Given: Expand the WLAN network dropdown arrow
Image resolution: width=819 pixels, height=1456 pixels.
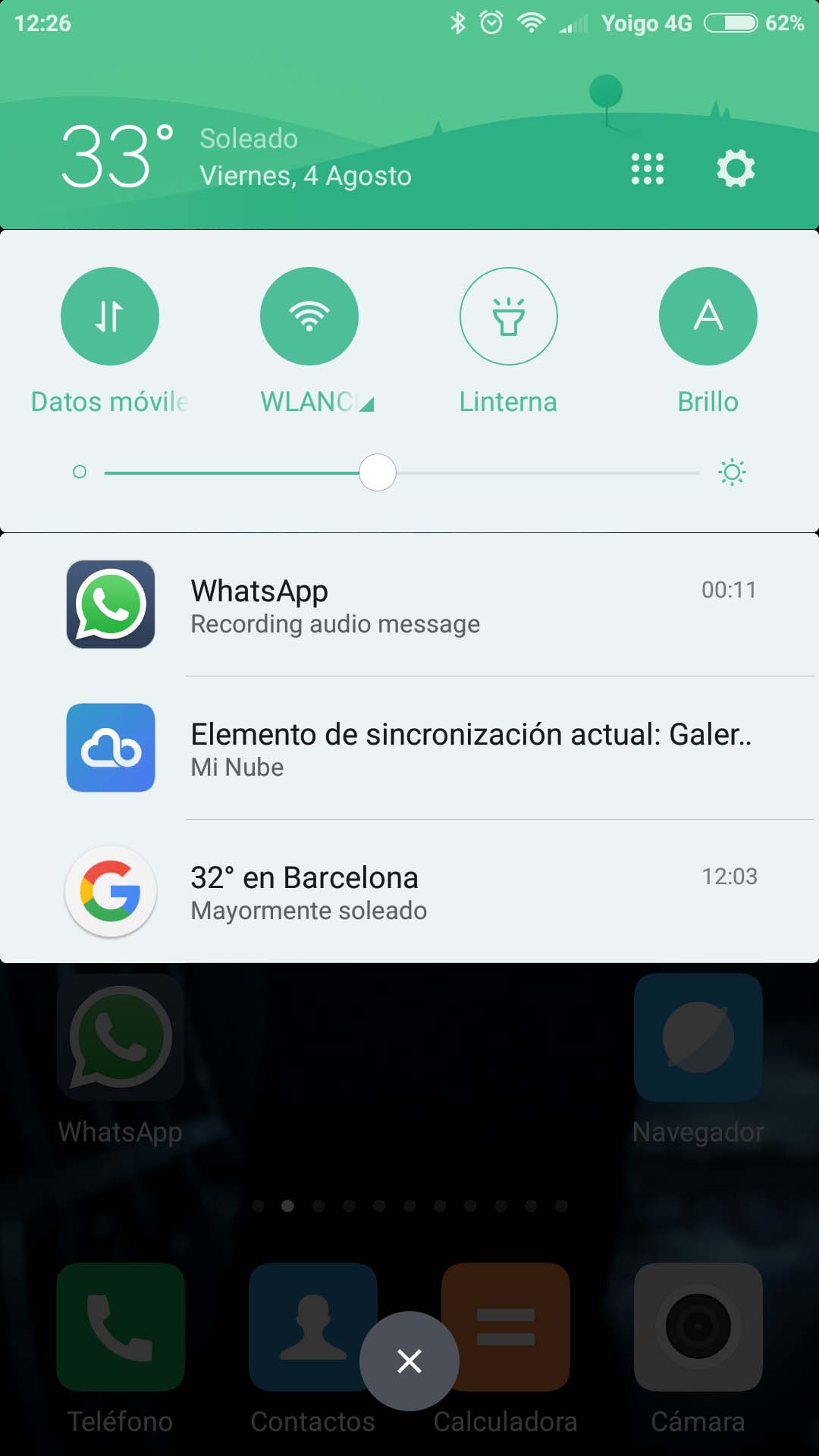Looking at the screenshot, I should point(367,405).
